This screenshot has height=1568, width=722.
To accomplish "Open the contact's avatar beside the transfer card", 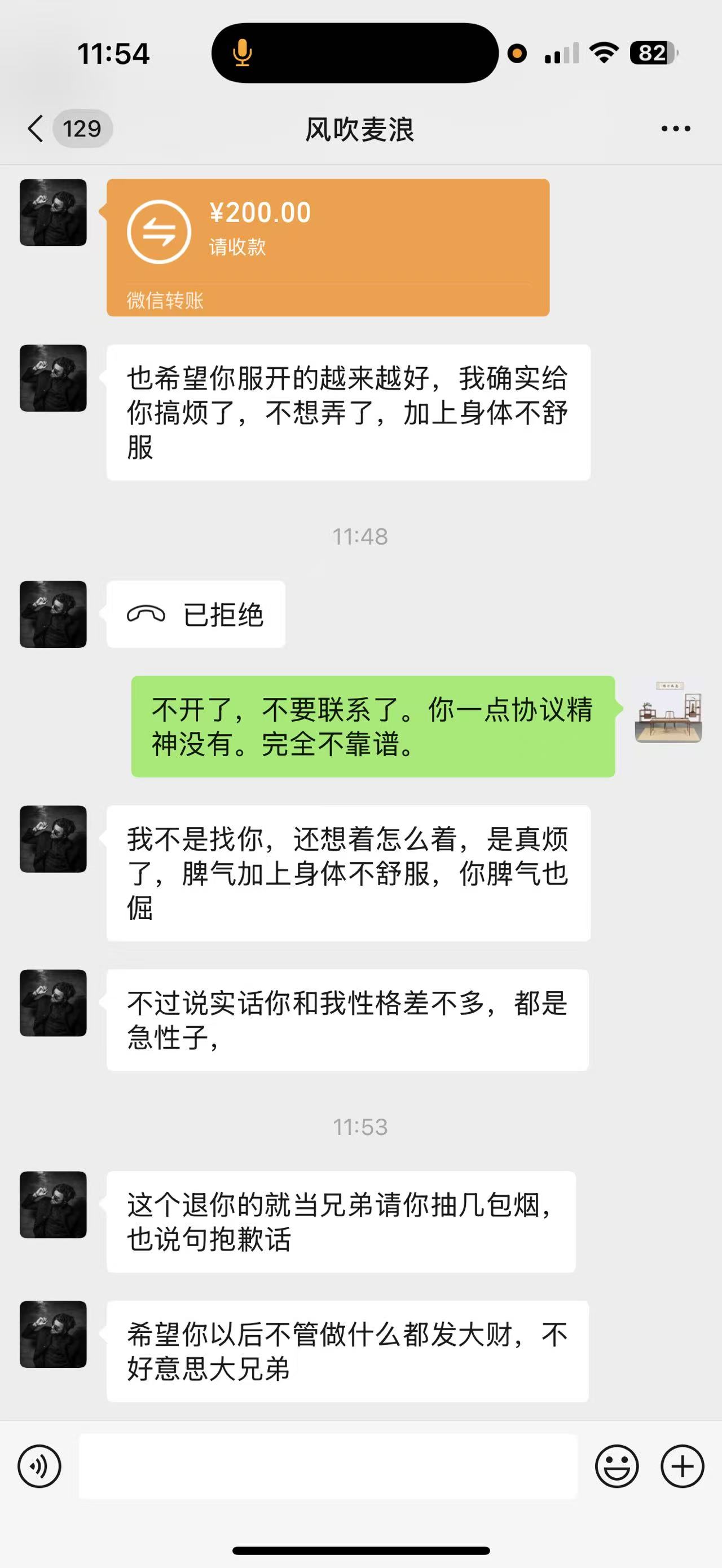I will (x=53, y=213).
